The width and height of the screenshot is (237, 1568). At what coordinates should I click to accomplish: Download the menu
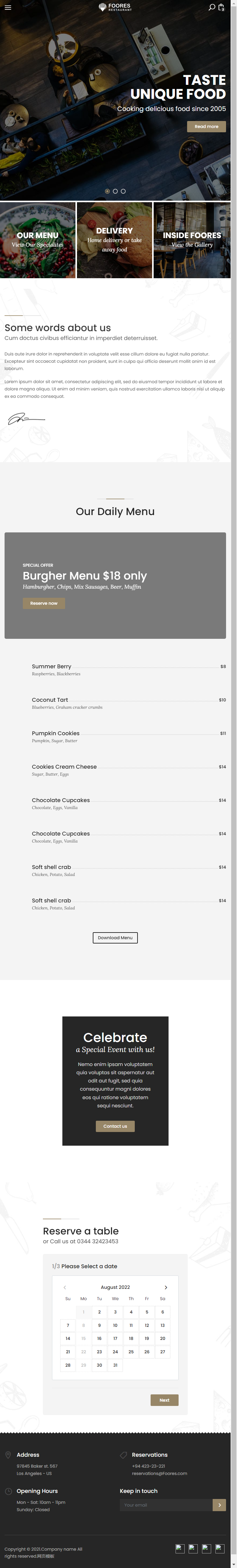(115, 938)
